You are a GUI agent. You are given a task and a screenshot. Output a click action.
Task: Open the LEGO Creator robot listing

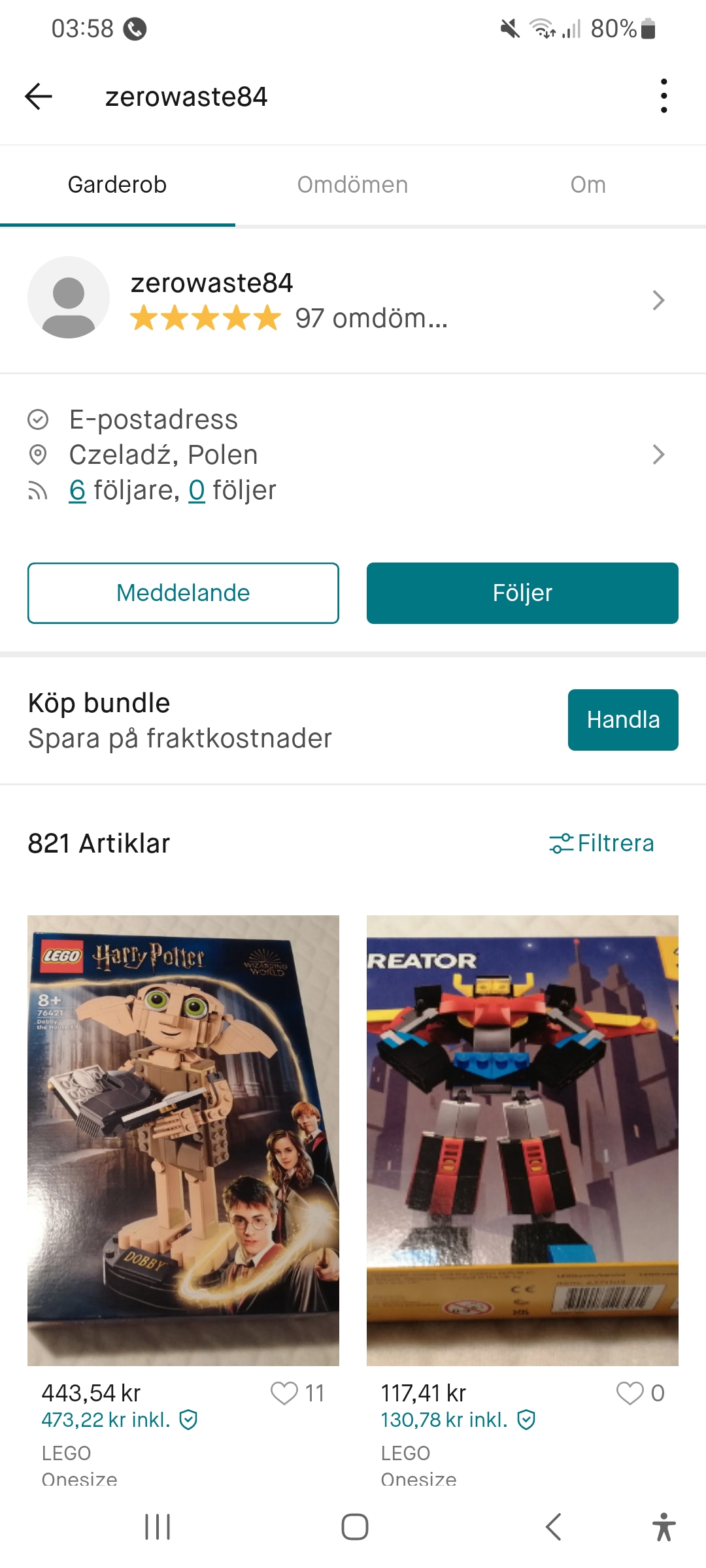[x=522, y=1140]
